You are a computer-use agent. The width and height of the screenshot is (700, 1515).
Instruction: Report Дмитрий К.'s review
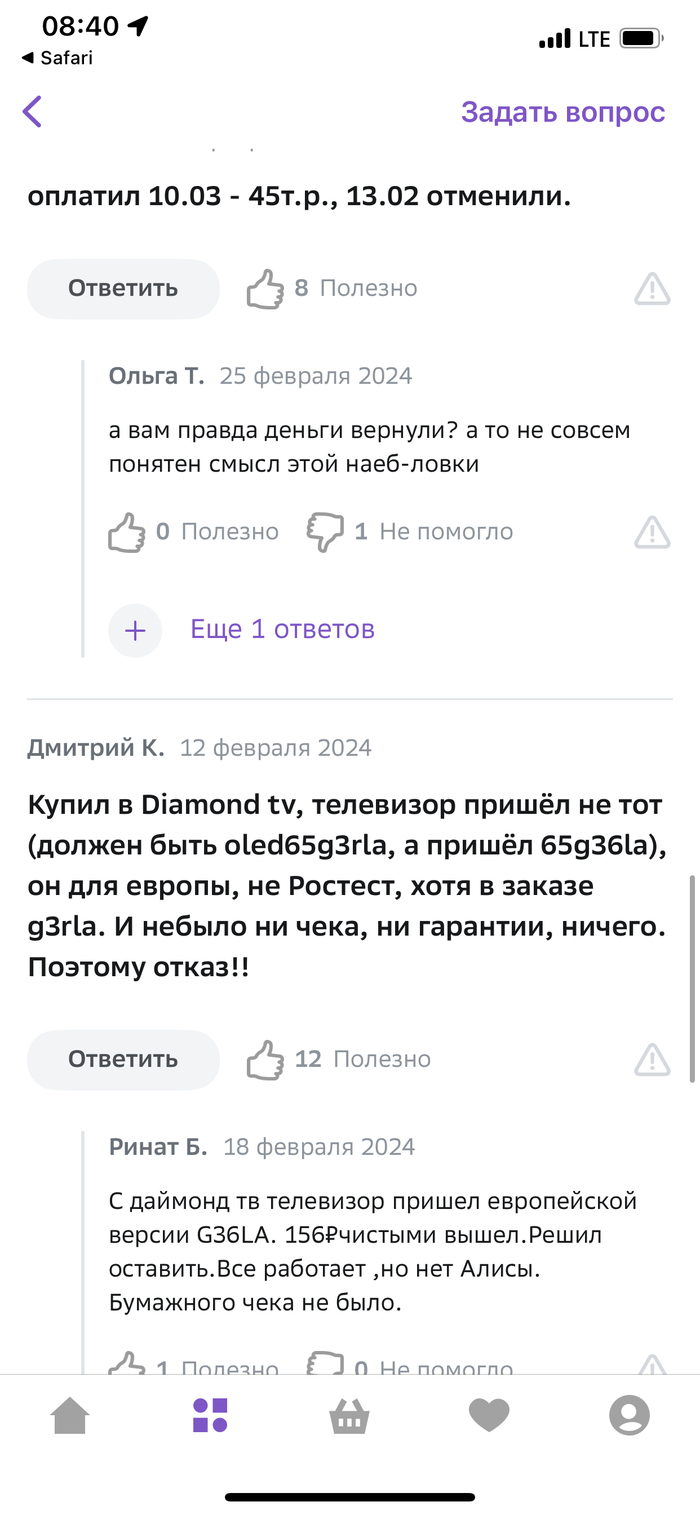(x=652, y=1058)
